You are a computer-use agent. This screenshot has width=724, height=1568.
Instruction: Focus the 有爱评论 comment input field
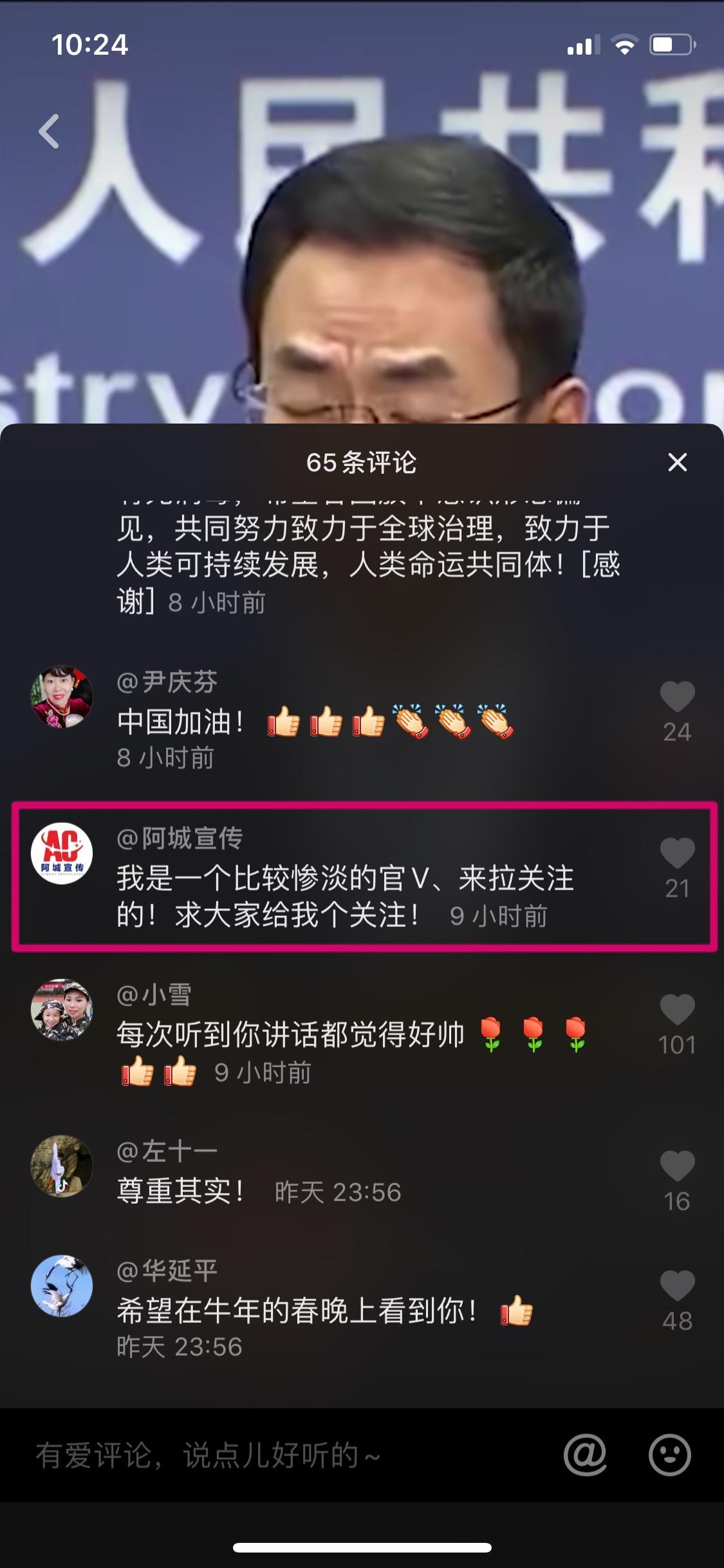[283, 1455]
